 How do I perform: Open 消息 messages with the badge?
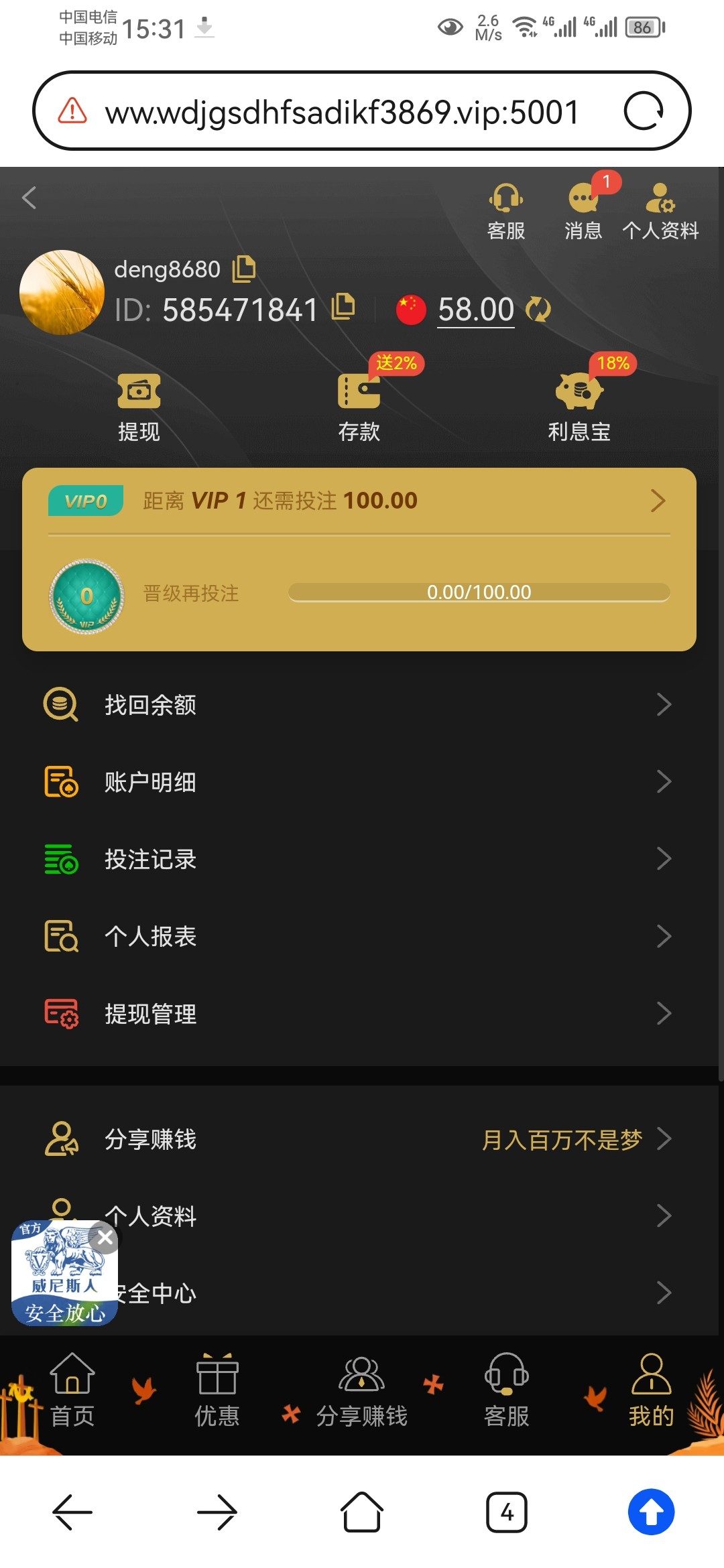point(583,210)
